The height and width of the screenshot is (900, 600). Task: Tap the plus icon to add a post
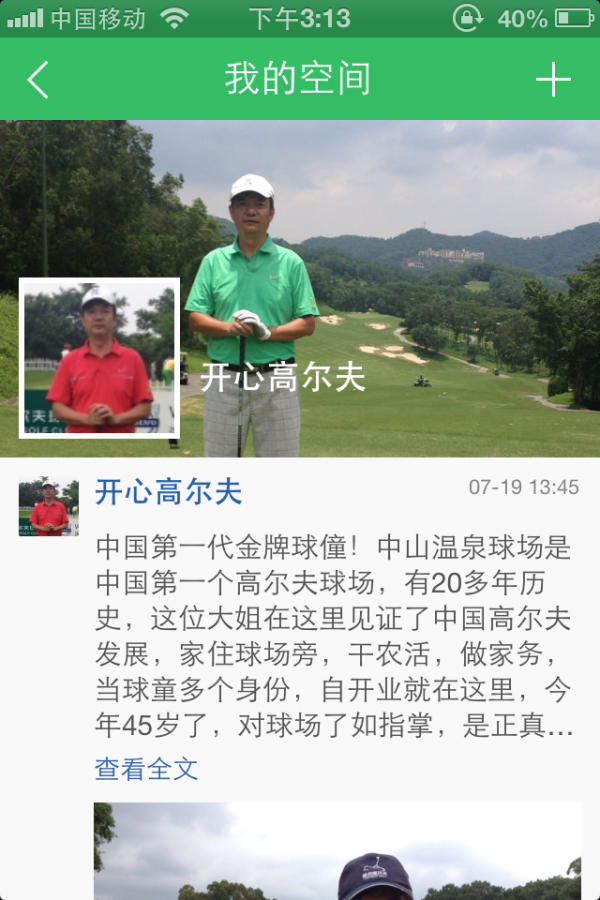(553, 80)
